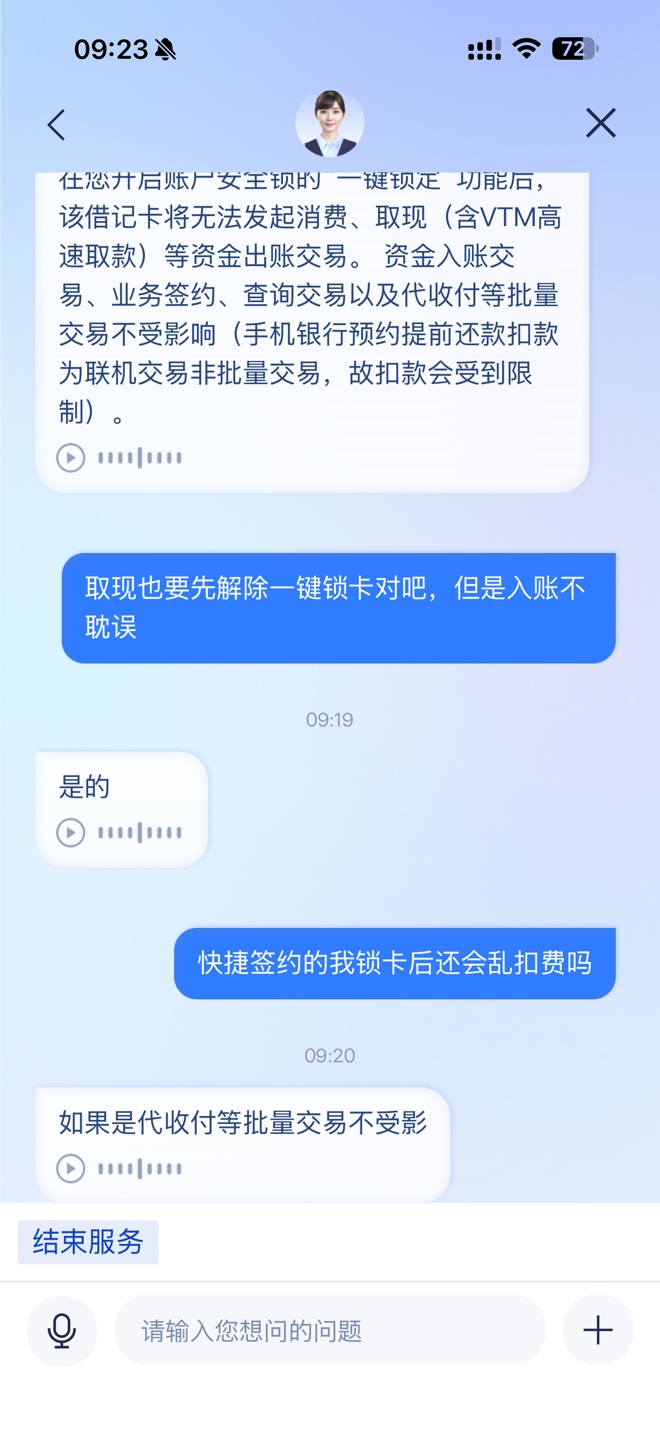
Task: Tap the 结束服务 button
Action: click(88, 1242)
